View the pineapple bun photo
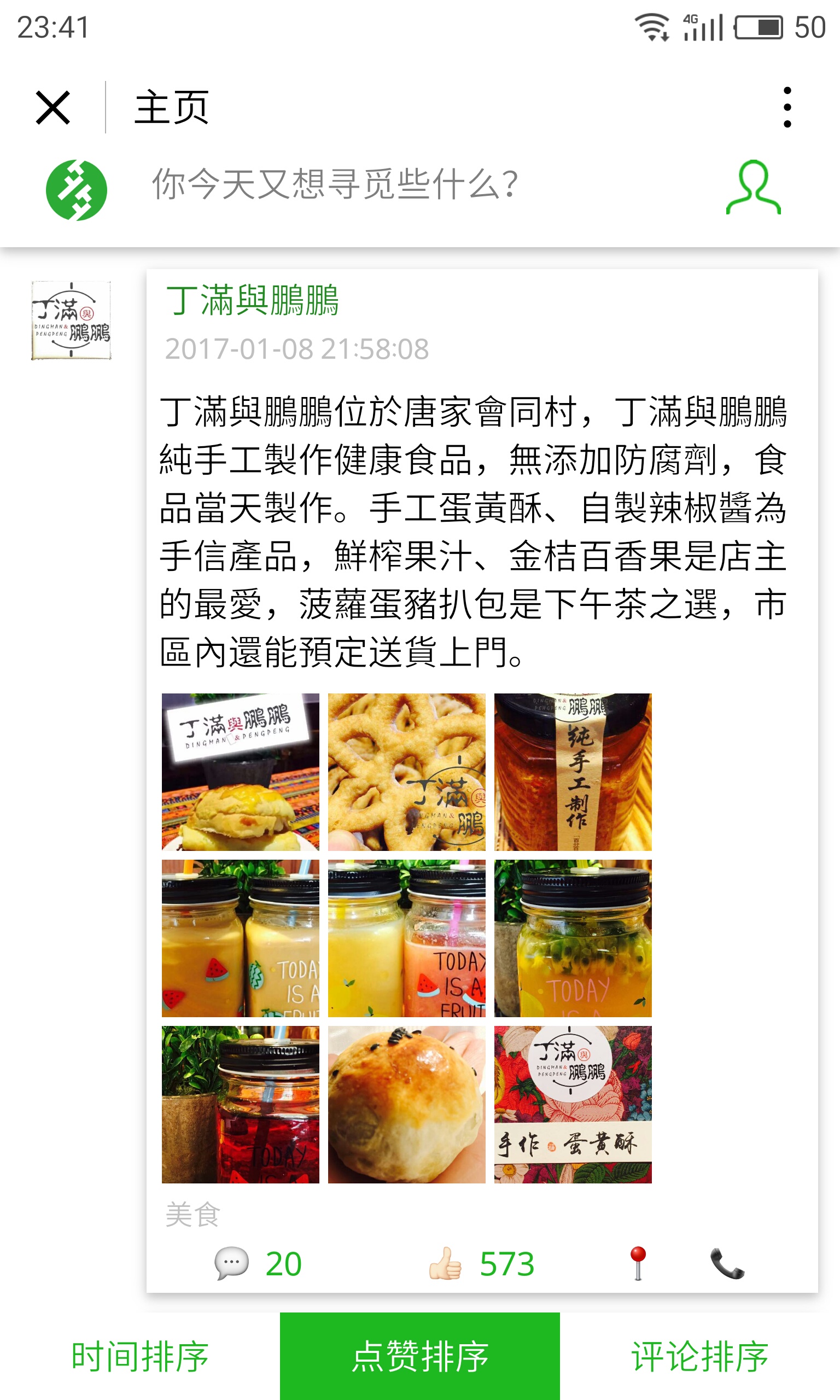Viewport: 840px width, 1400px height. [x=241, y=772]
